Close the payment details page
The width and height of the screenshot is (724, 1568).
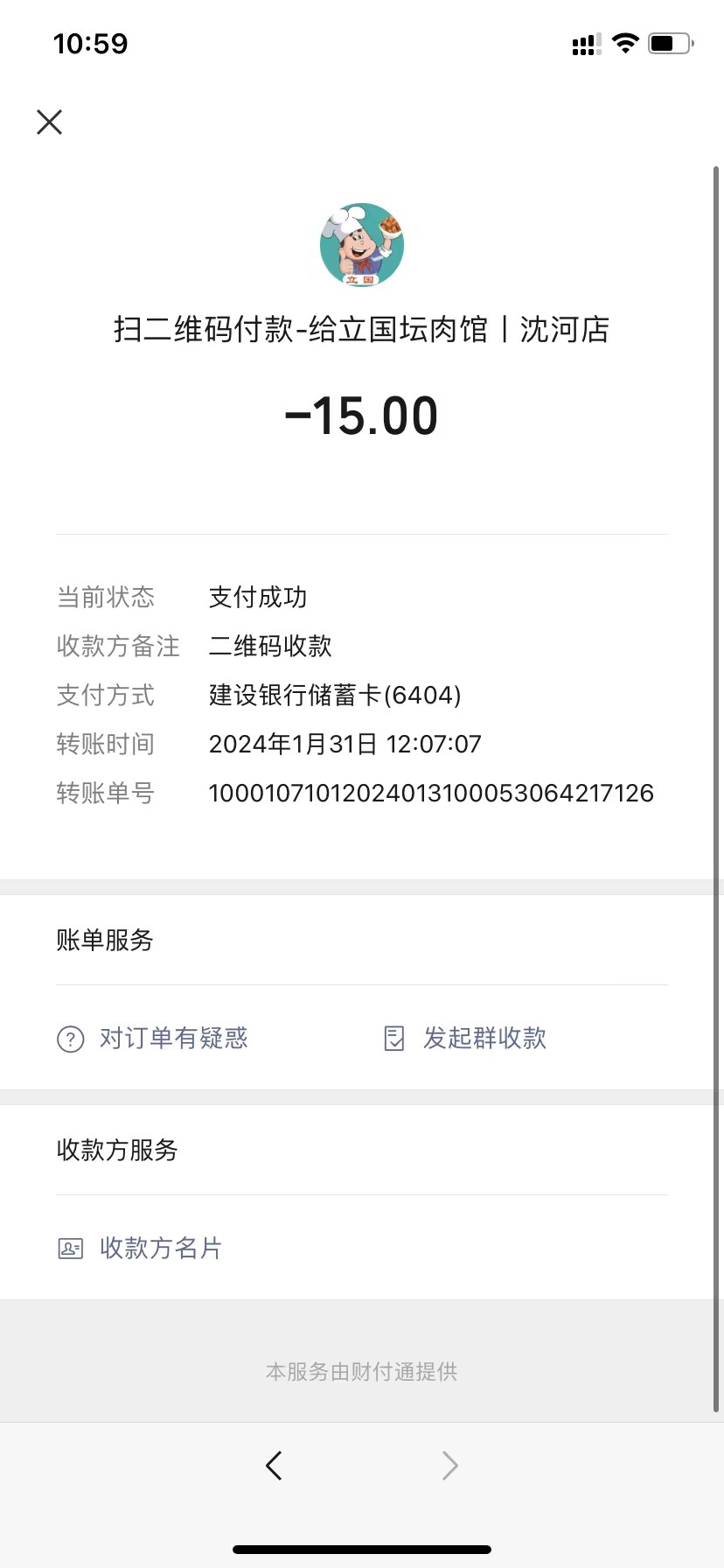pos(50,122)
